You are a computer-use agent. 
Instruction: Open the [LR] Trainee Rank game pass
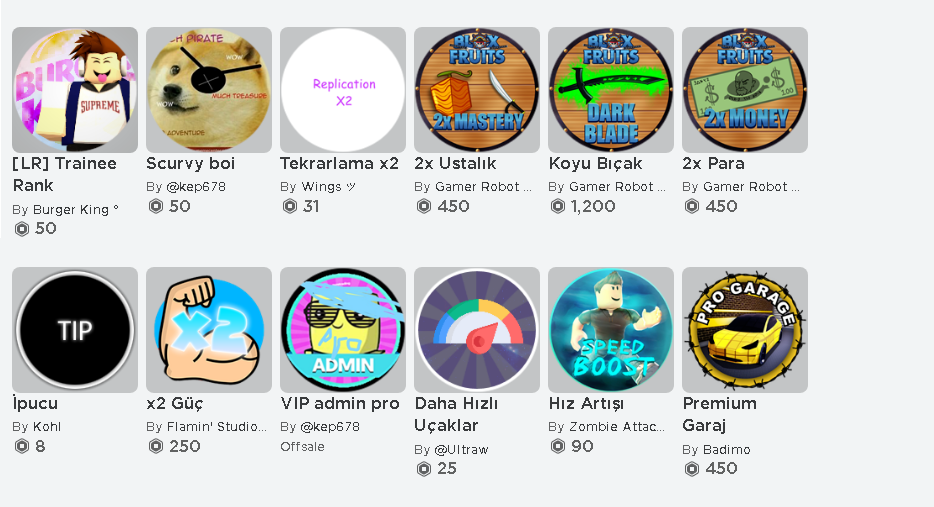[x=75, y=90]
